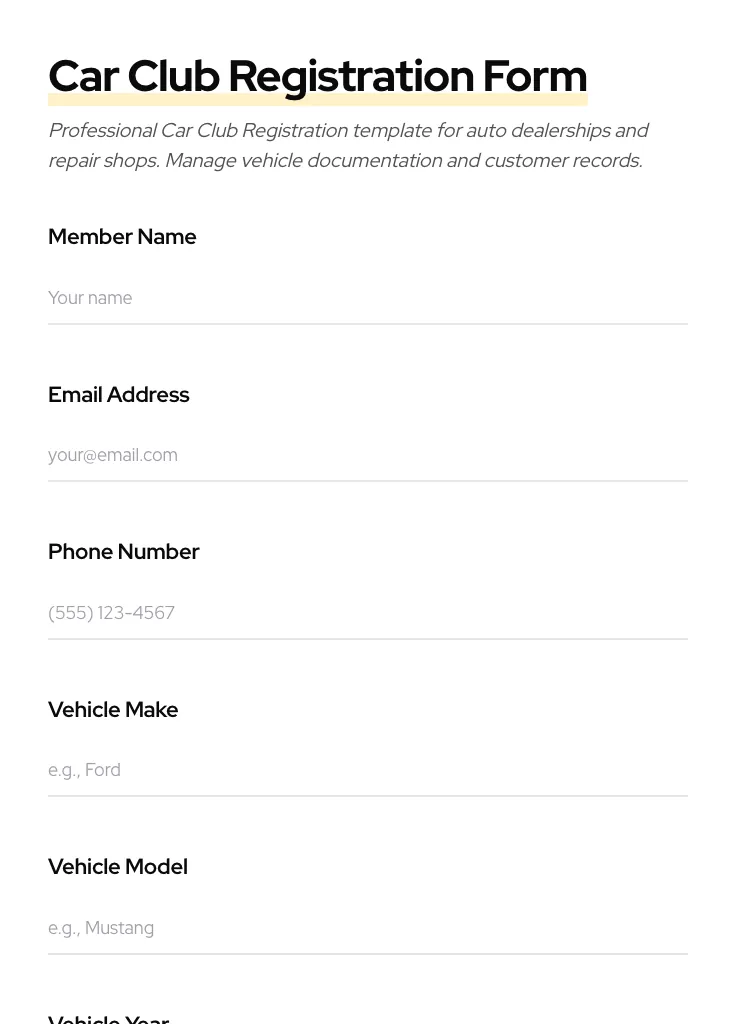Click the Car Club Registration Form title
The width and height of the screenshot is (736, 1024).
coord(318,75)
